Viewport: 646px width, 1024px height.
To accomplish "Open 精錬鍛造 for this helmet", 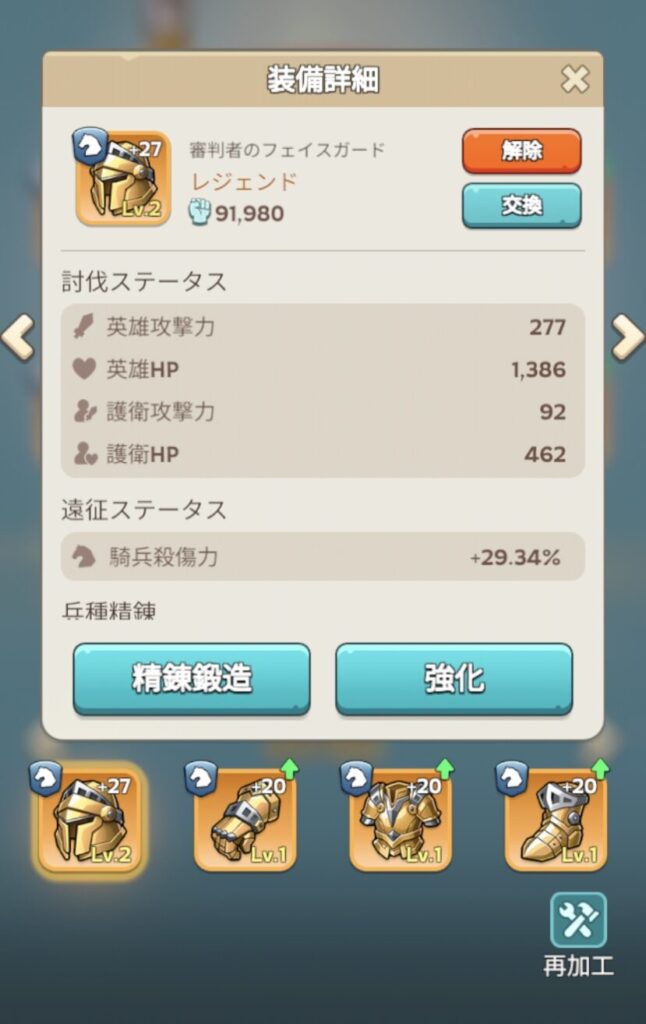I will tap(192, 679).
